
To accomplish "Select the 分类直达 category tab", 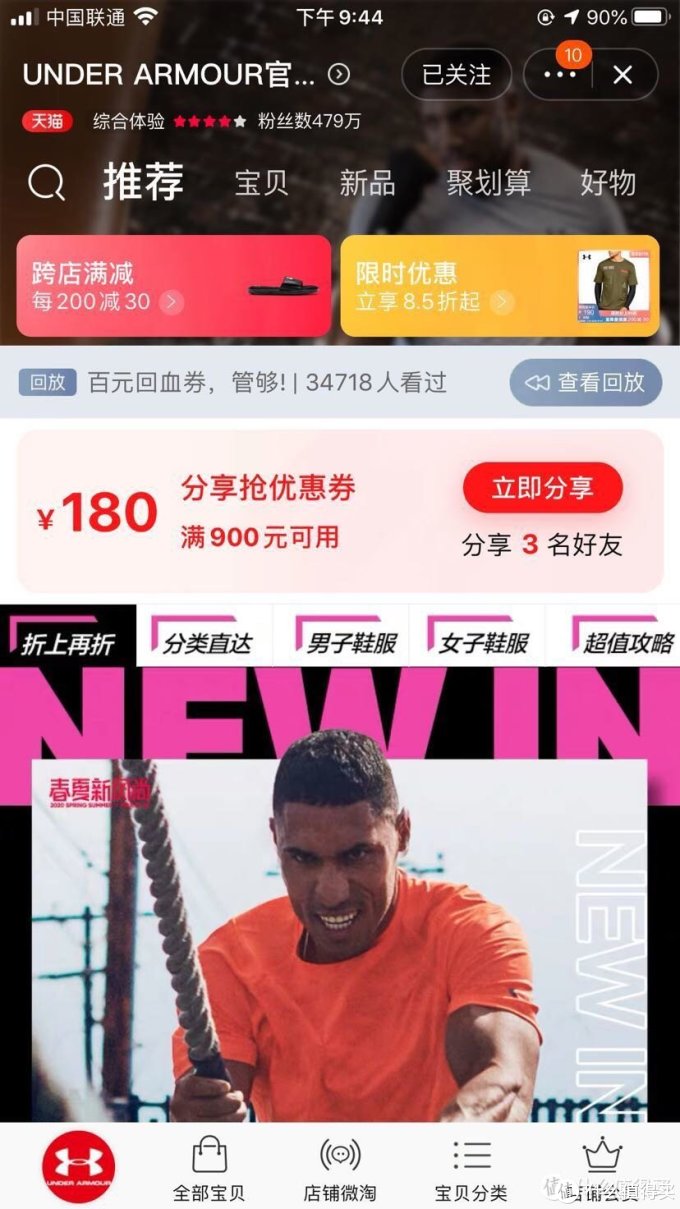I will 207,642.
